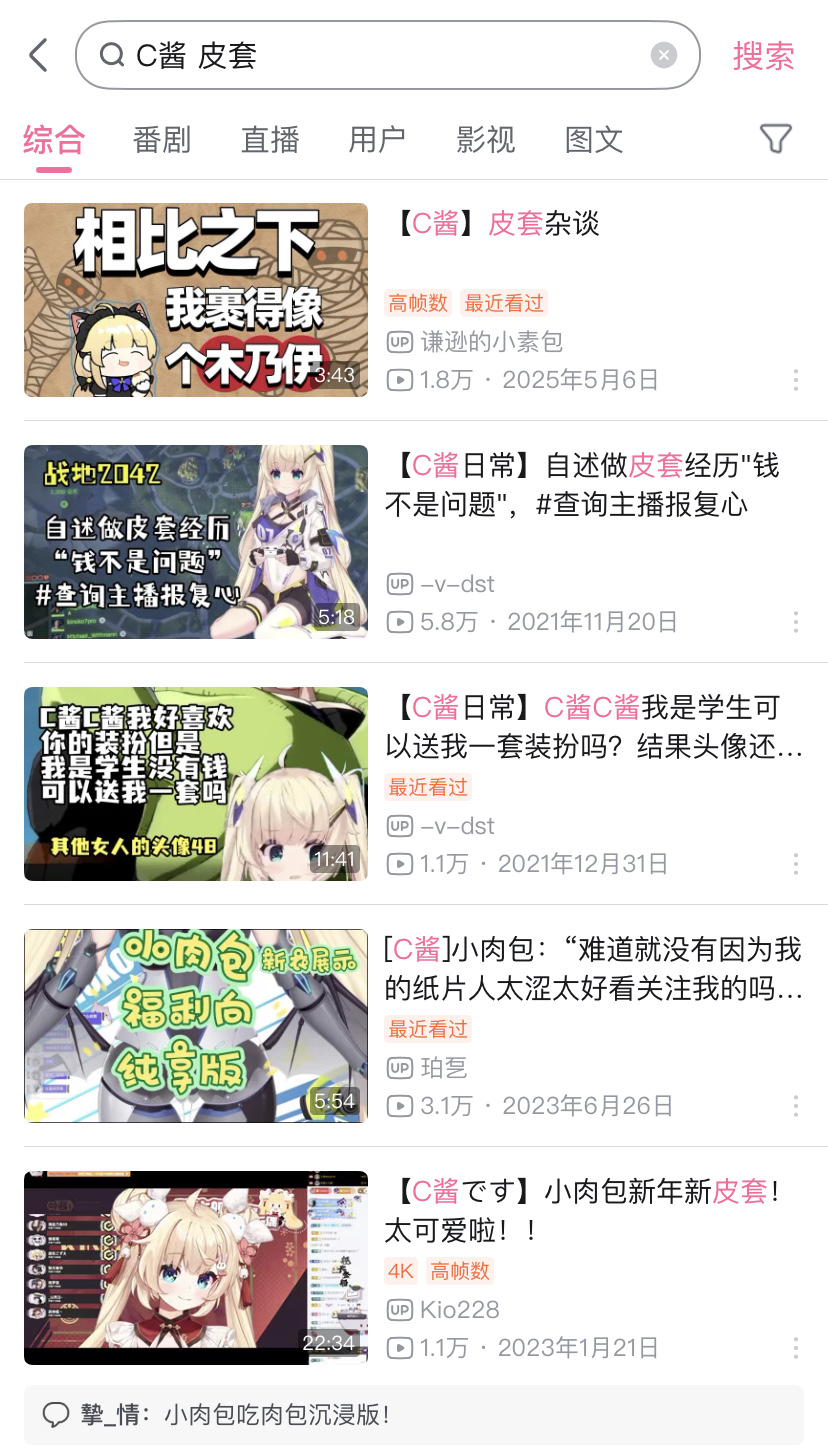Switch to the 用户 tab
Image resolution: width=828 pixels, height=1454 pixels.
377,140
